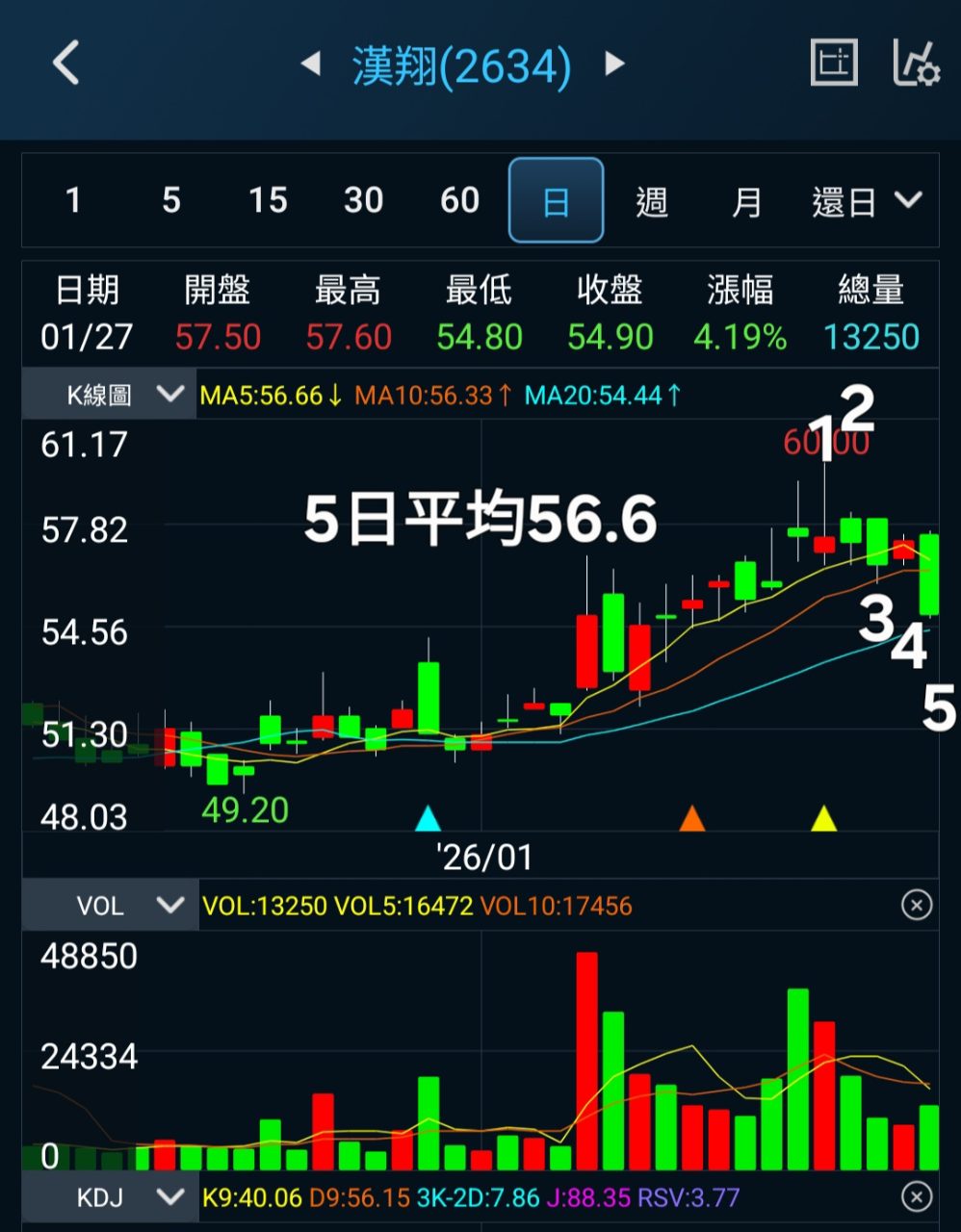Switch to the 月 monthly tab
961x1232 pixels.
coord(747,201)
